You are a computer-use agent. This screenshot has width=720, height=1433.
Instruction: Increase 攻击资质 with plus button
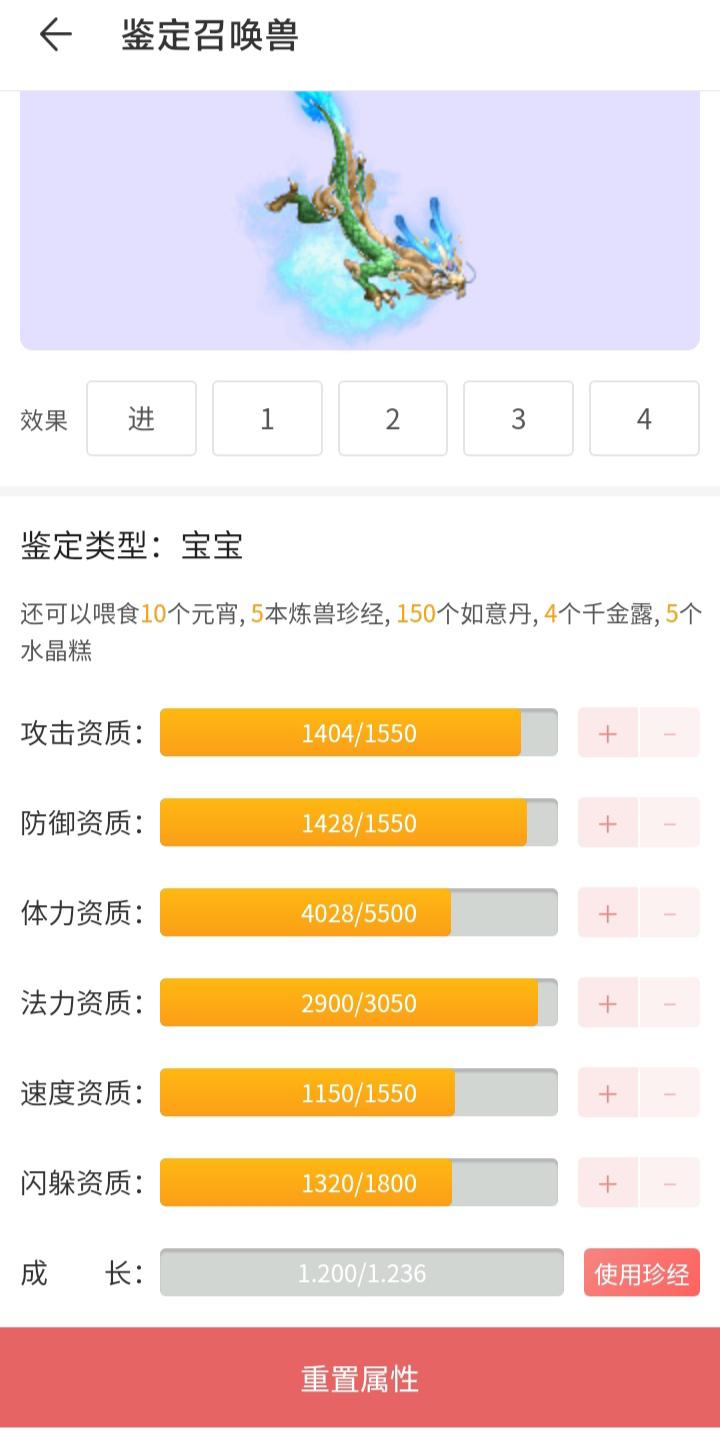pyautogui.click(x=608, y=733)
